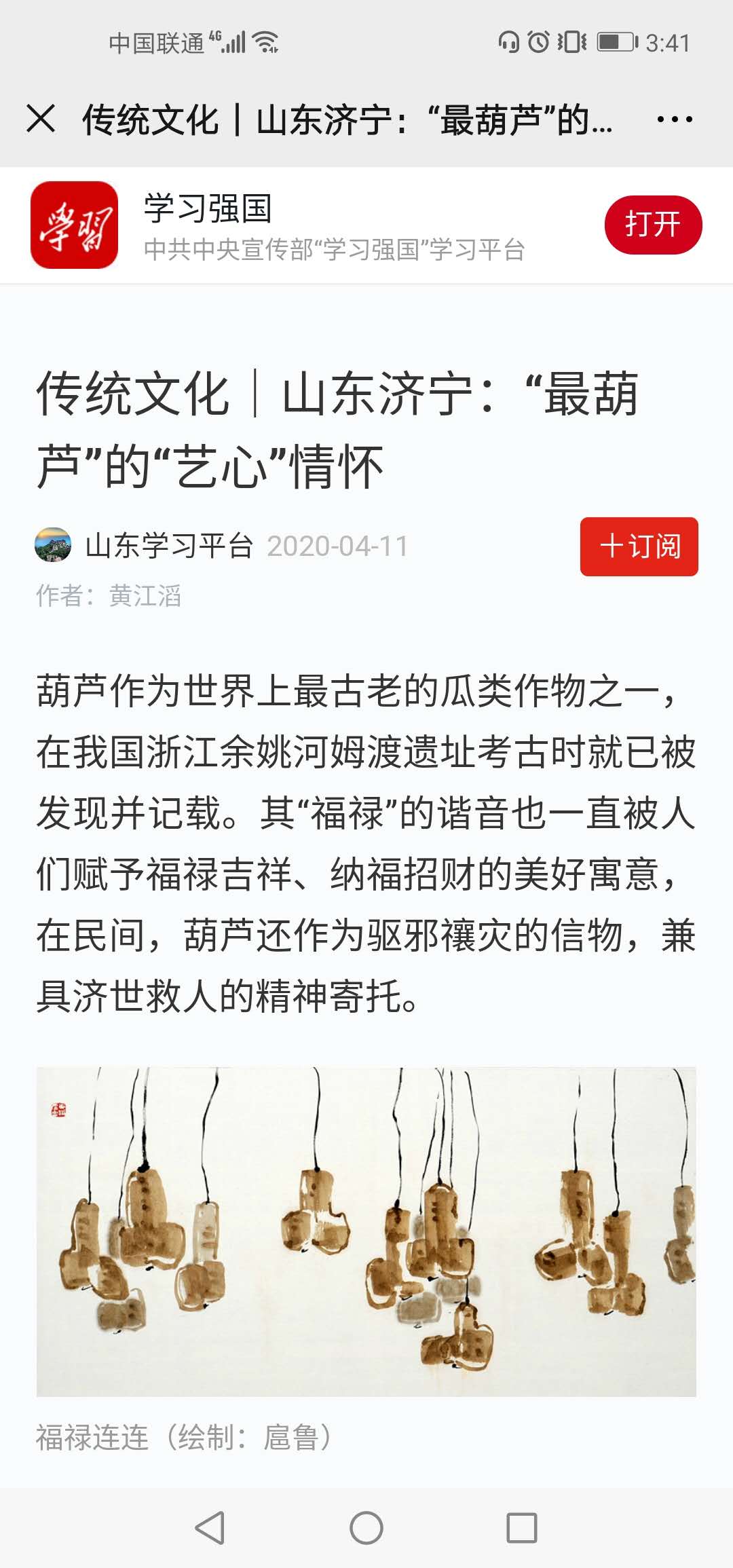Tap the red 打开 button
Viewport: 733px width, 1568px height.
coord(653,225)
